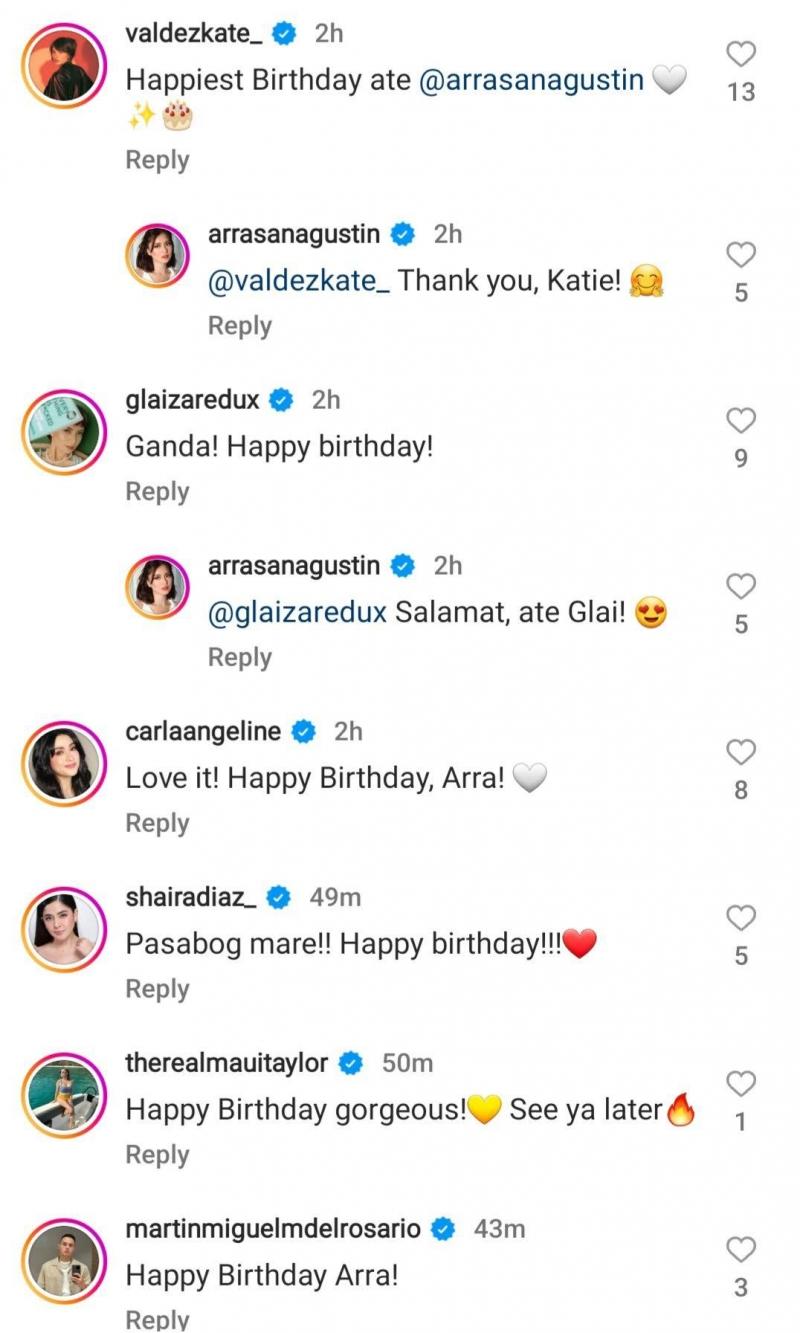
Task: Open the @glaizaredux mention link
Action: [x=296, y=613]
